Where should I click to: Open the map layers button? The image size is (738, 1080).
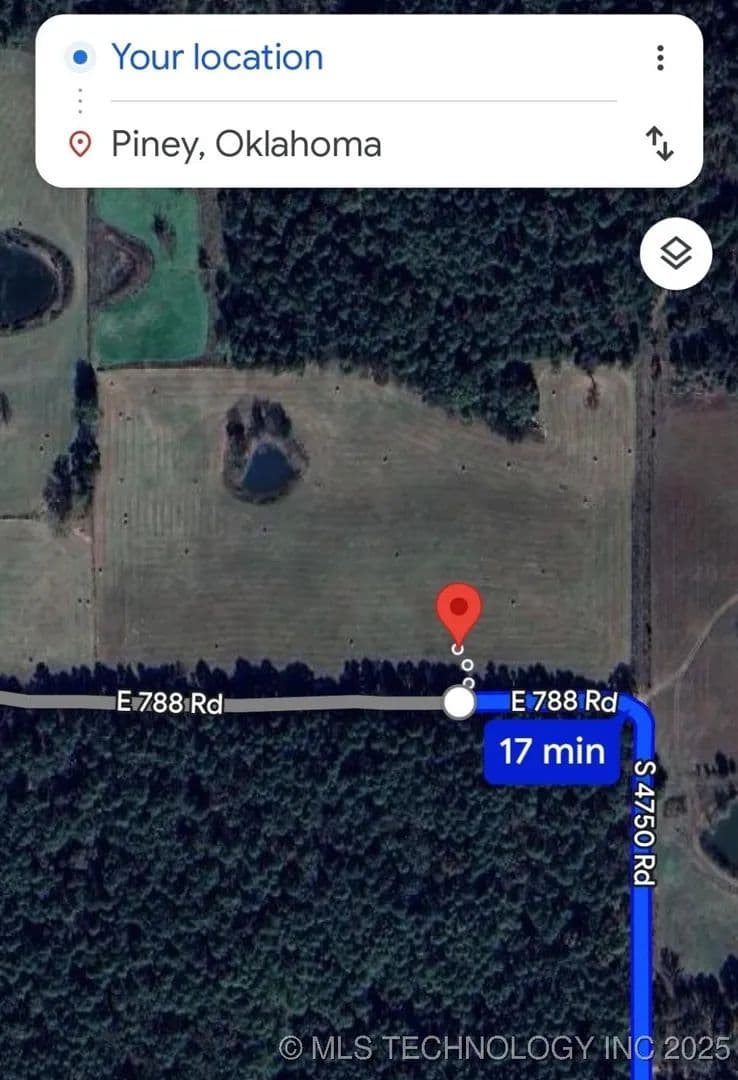tap(676, 254)
